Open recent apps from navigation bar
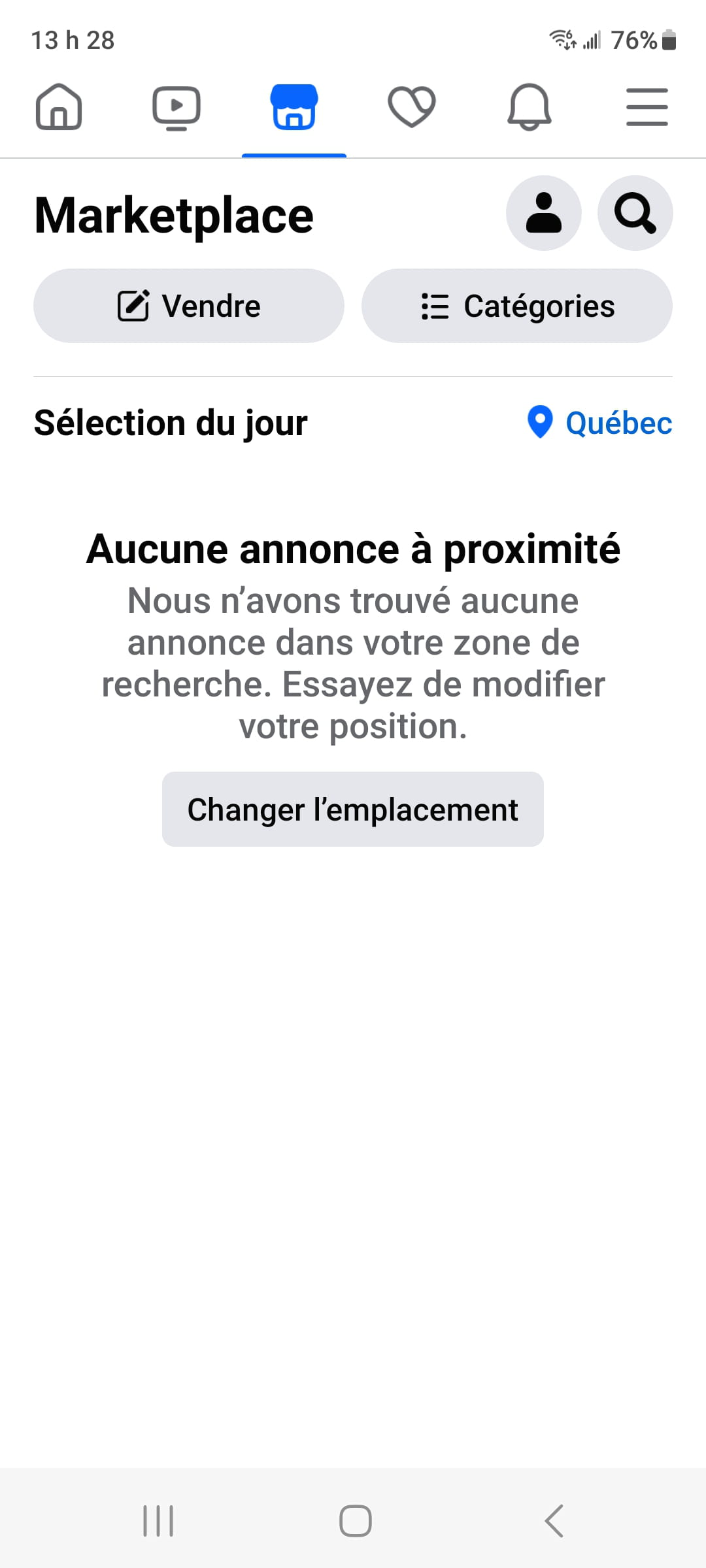The image size is (706, 1568). pos(158,1521)
